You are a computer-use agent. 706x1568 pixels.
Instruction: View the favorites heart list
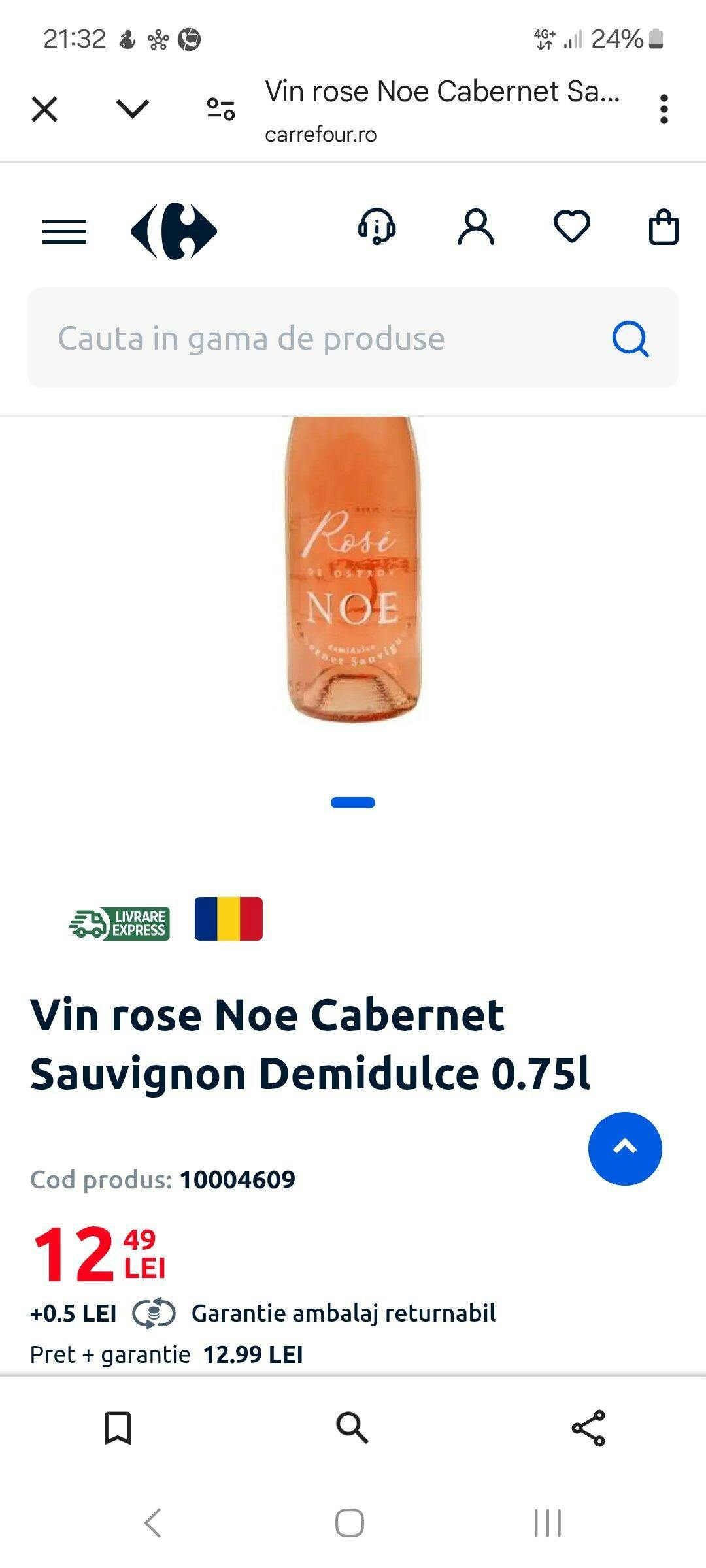572,227
